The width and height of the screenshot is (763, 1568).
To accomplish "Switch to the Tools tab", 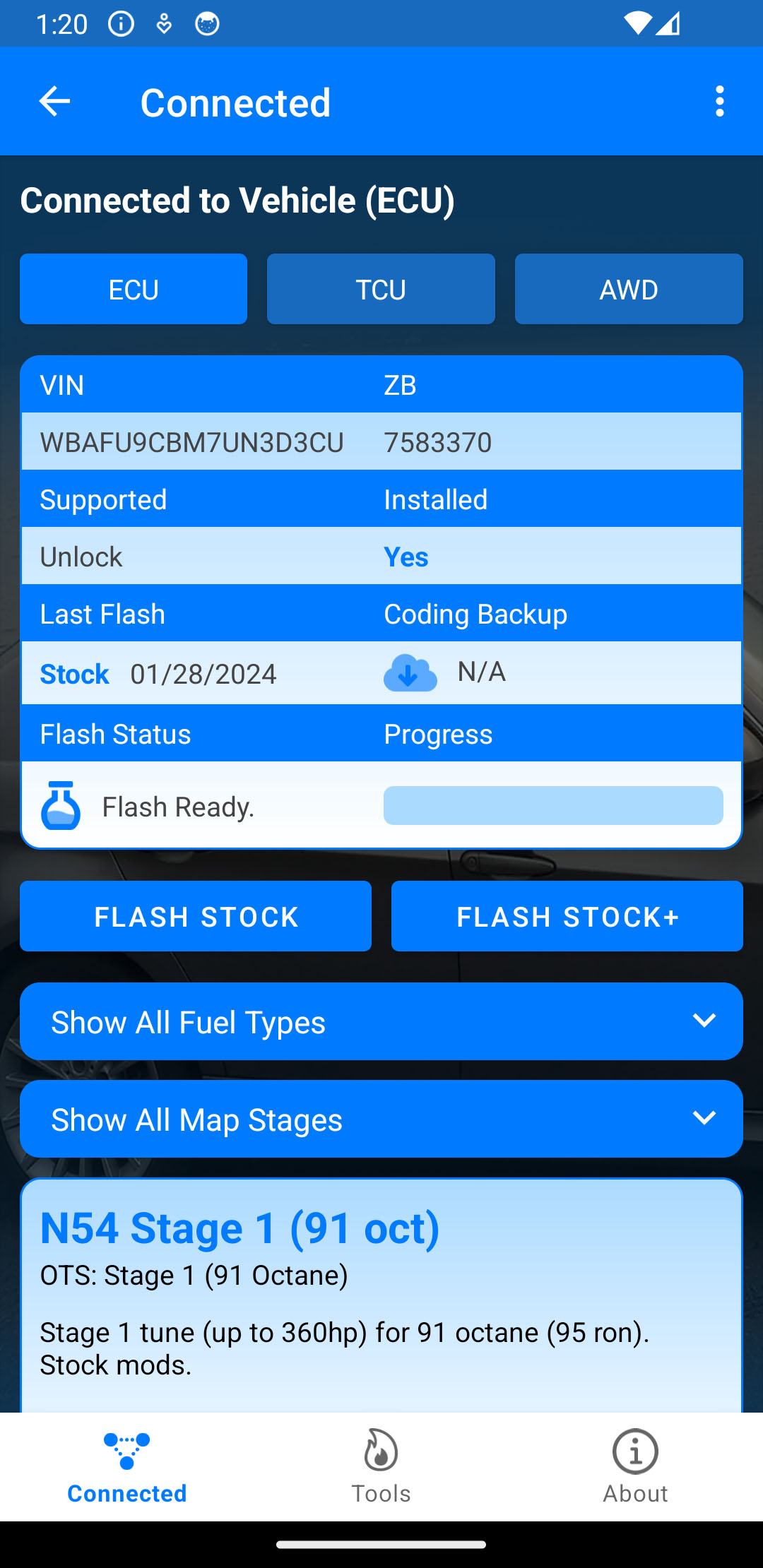I will 381,1466.
